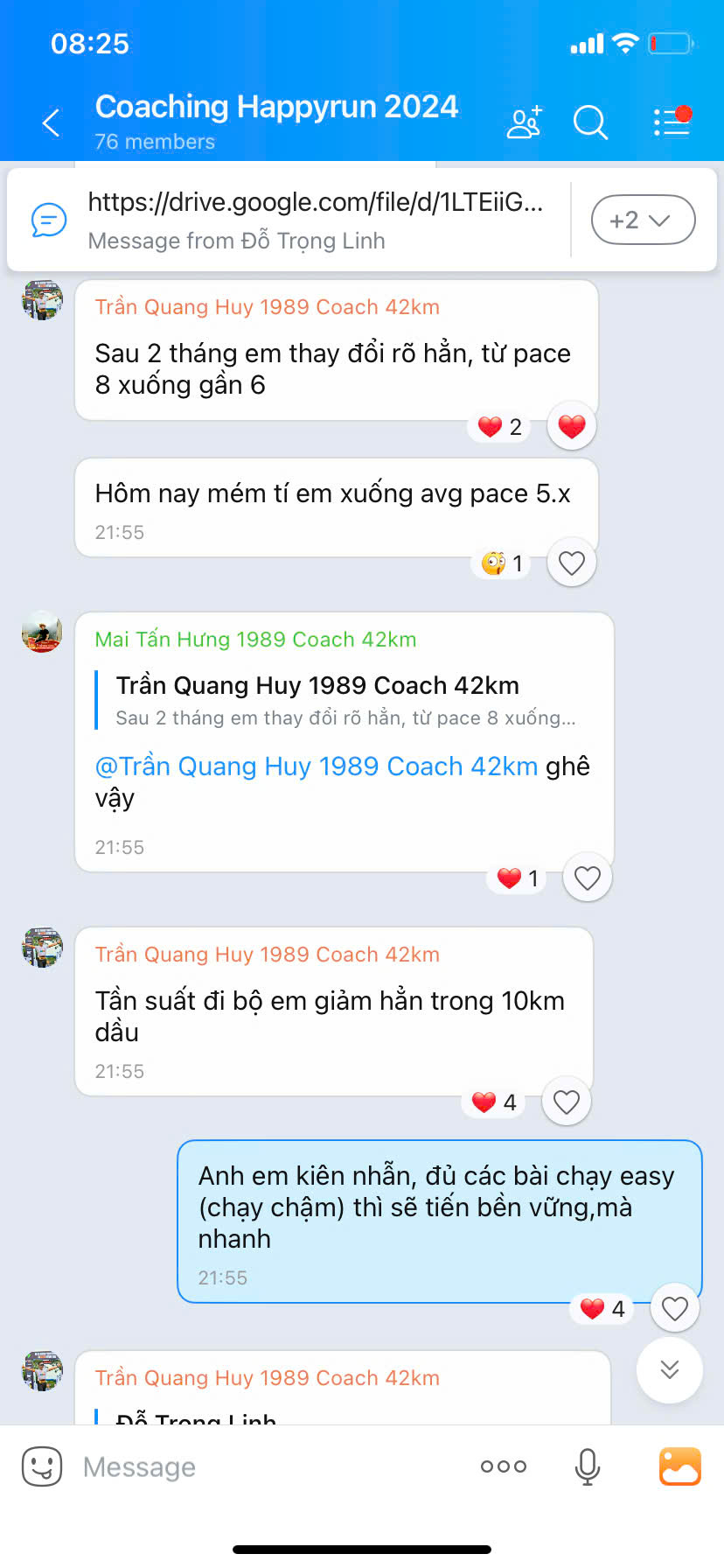Tap the add member icon
This screenshot has width=724, height=1568.
524,123
